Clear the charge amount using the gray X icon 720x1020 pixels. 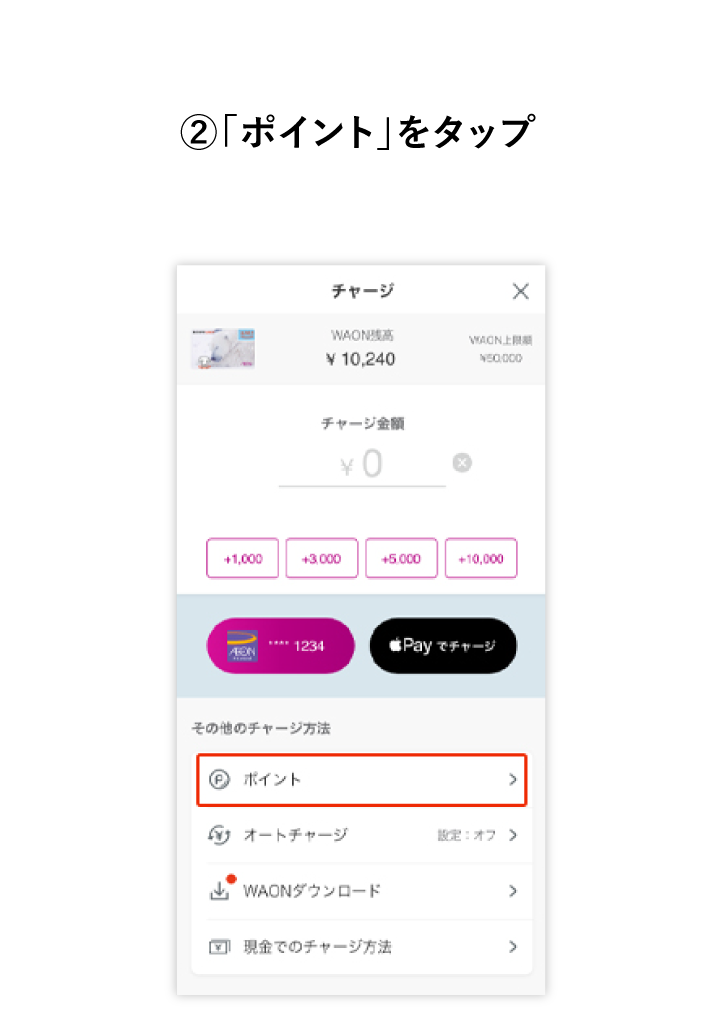pos(461,462)
